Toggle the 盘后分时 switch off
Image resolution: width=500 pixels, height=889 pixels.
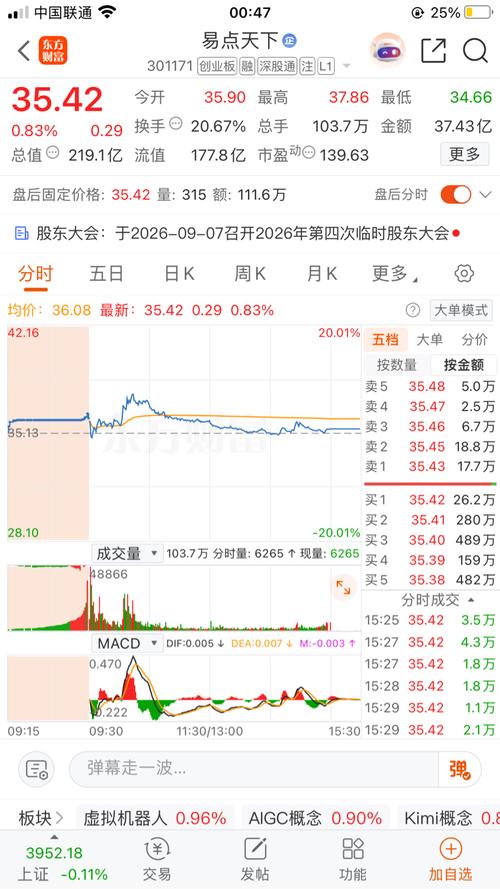(x=456, y=195)
